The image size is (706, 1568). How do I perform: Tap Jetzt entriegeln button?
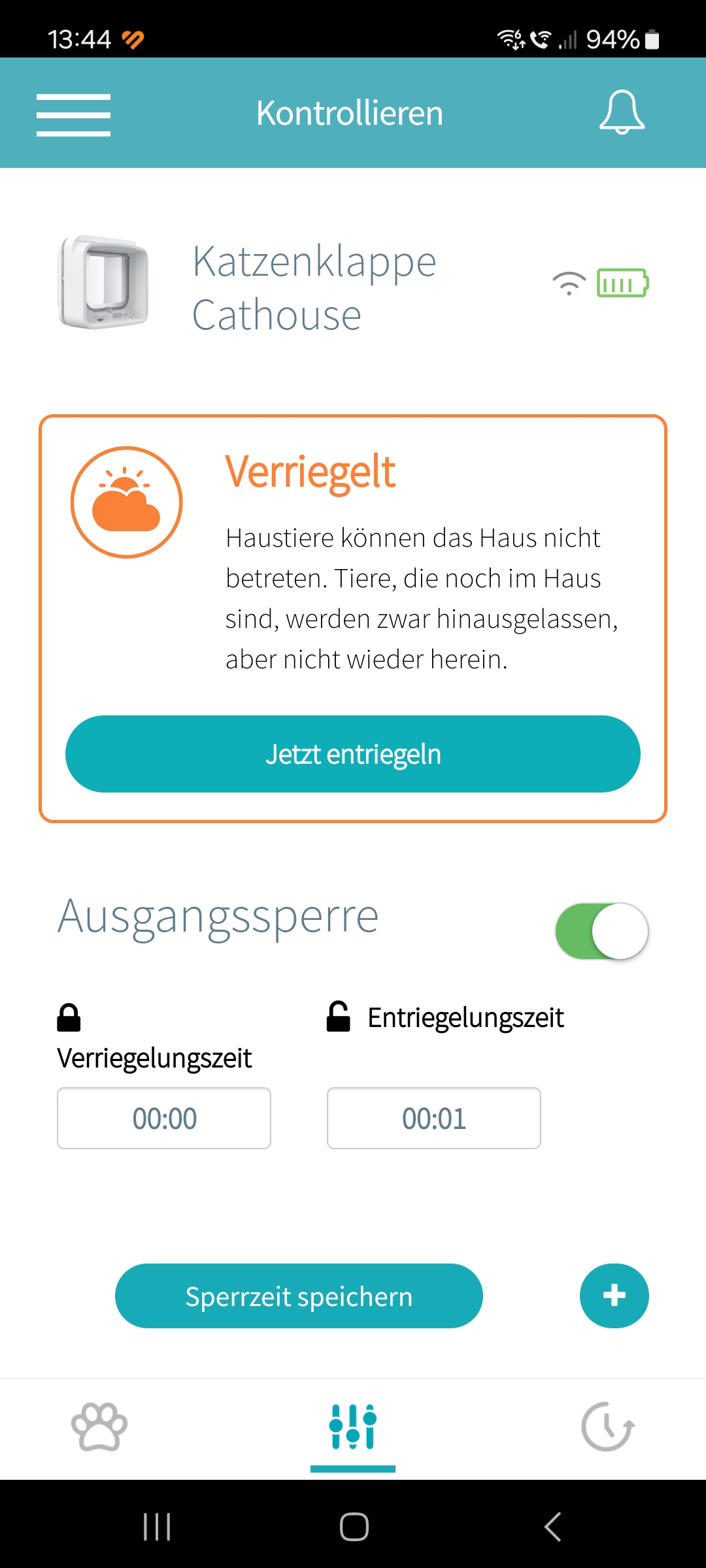pos(353,754)
